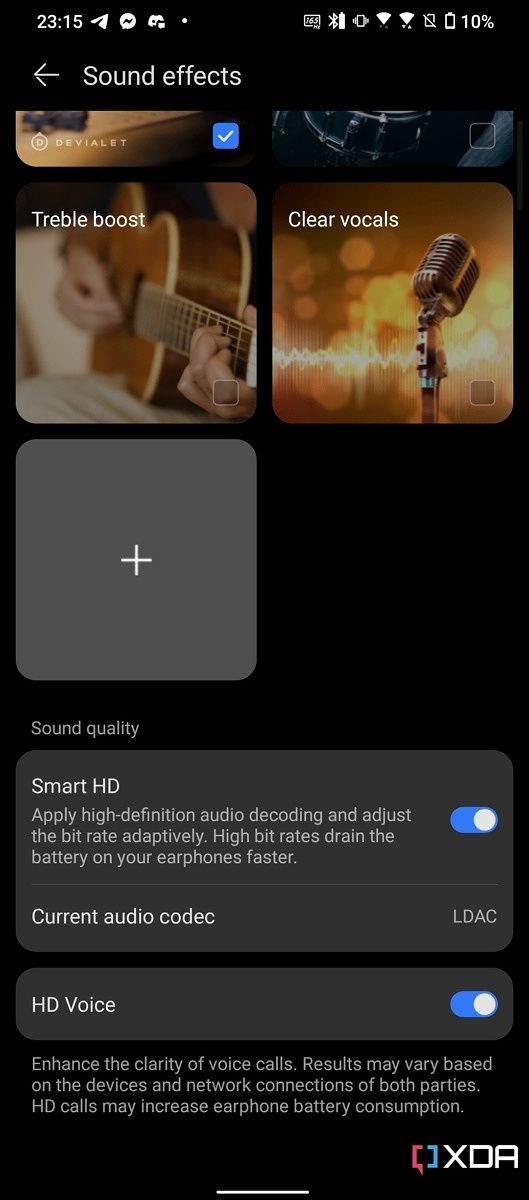Select the Treble boost effect checkbox
This screenshot has width=529, height=1200.
pos(226,393)
